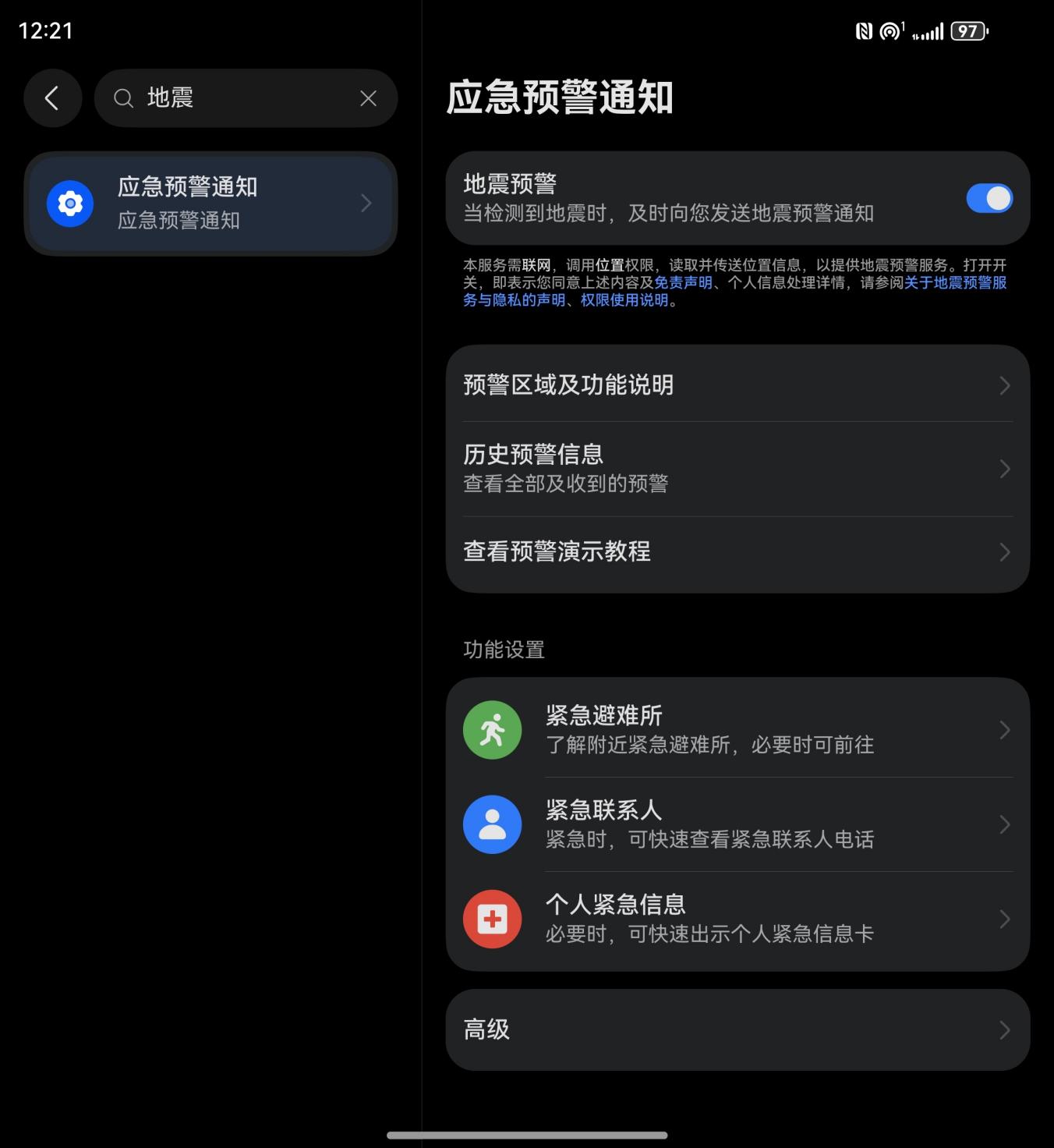Open the 权限使用说明 link
This screenshot has height=1148, width=1054.
624,300
